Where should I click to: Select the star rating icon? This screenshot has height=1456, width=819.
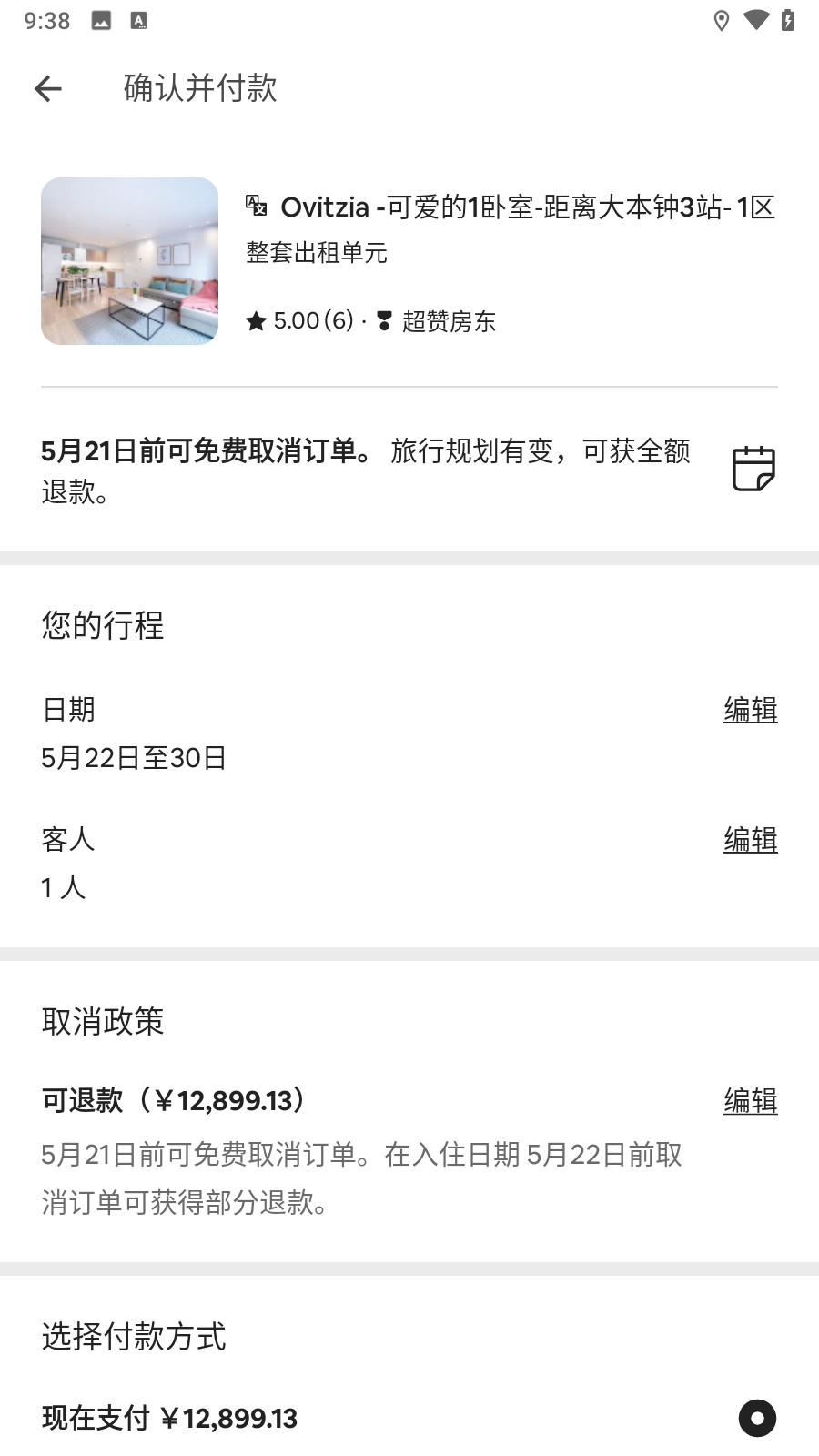pos(258,320)
